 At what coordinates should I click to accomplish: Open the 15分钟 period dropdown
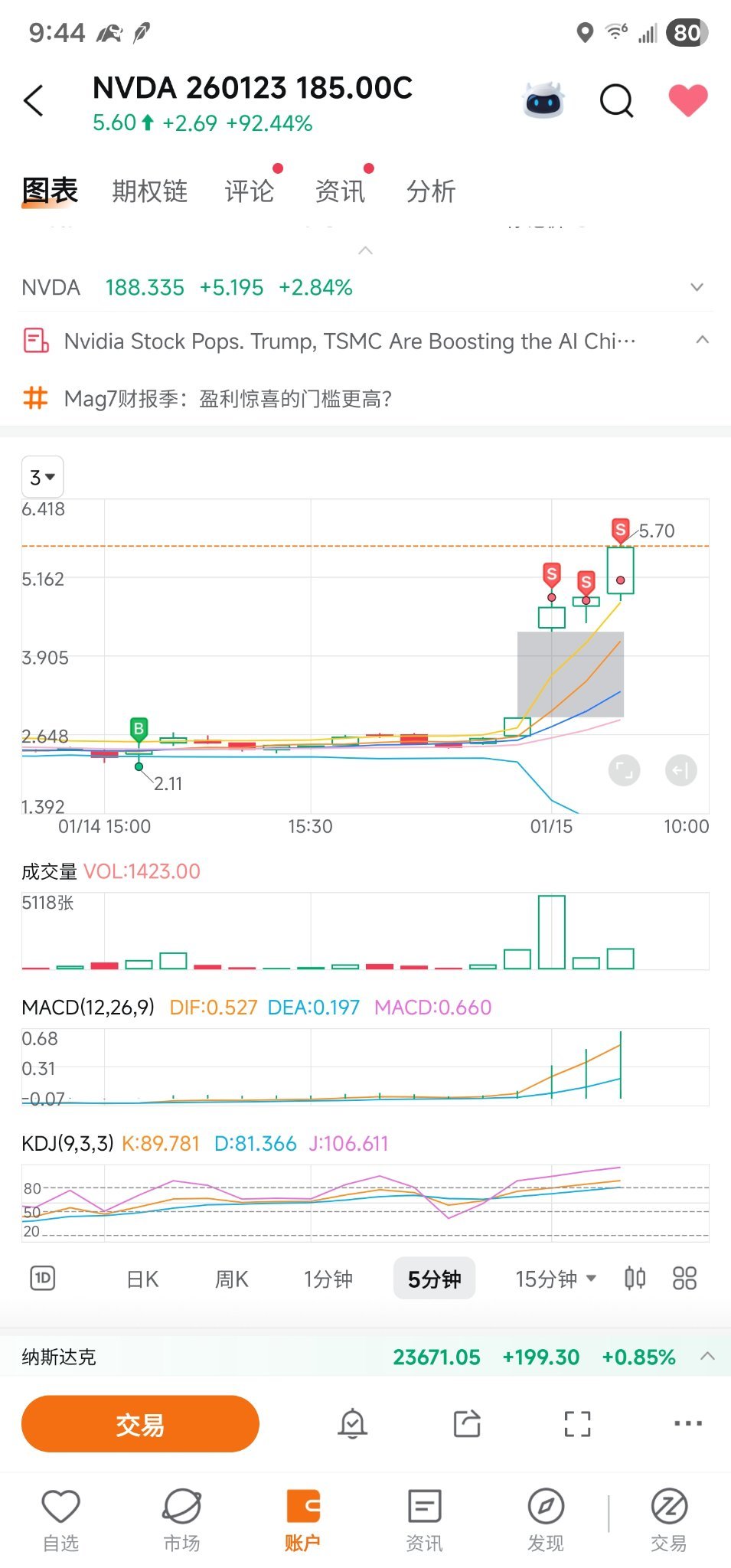tap(556, 1279)
